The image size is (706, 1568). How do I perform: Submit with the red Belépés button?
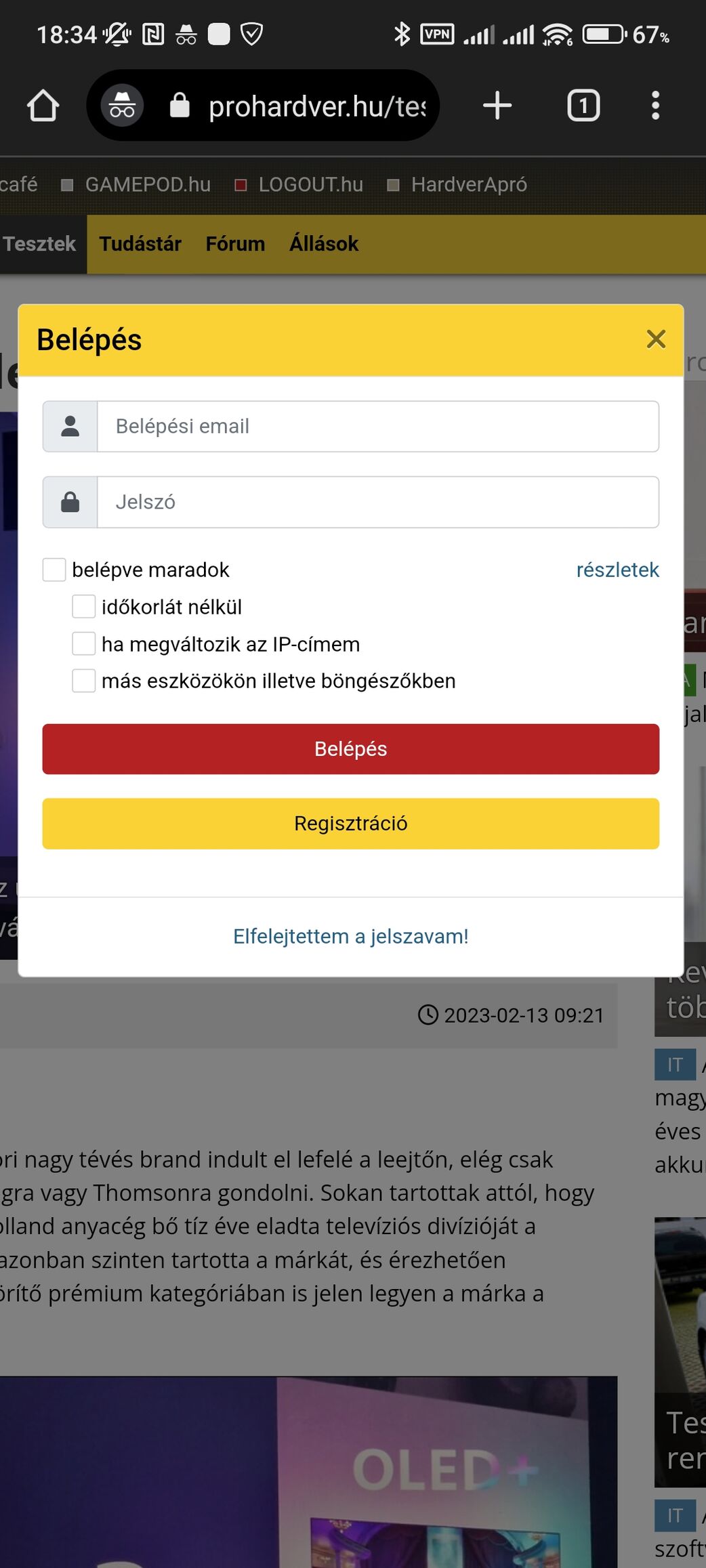[x=351, y=749]
